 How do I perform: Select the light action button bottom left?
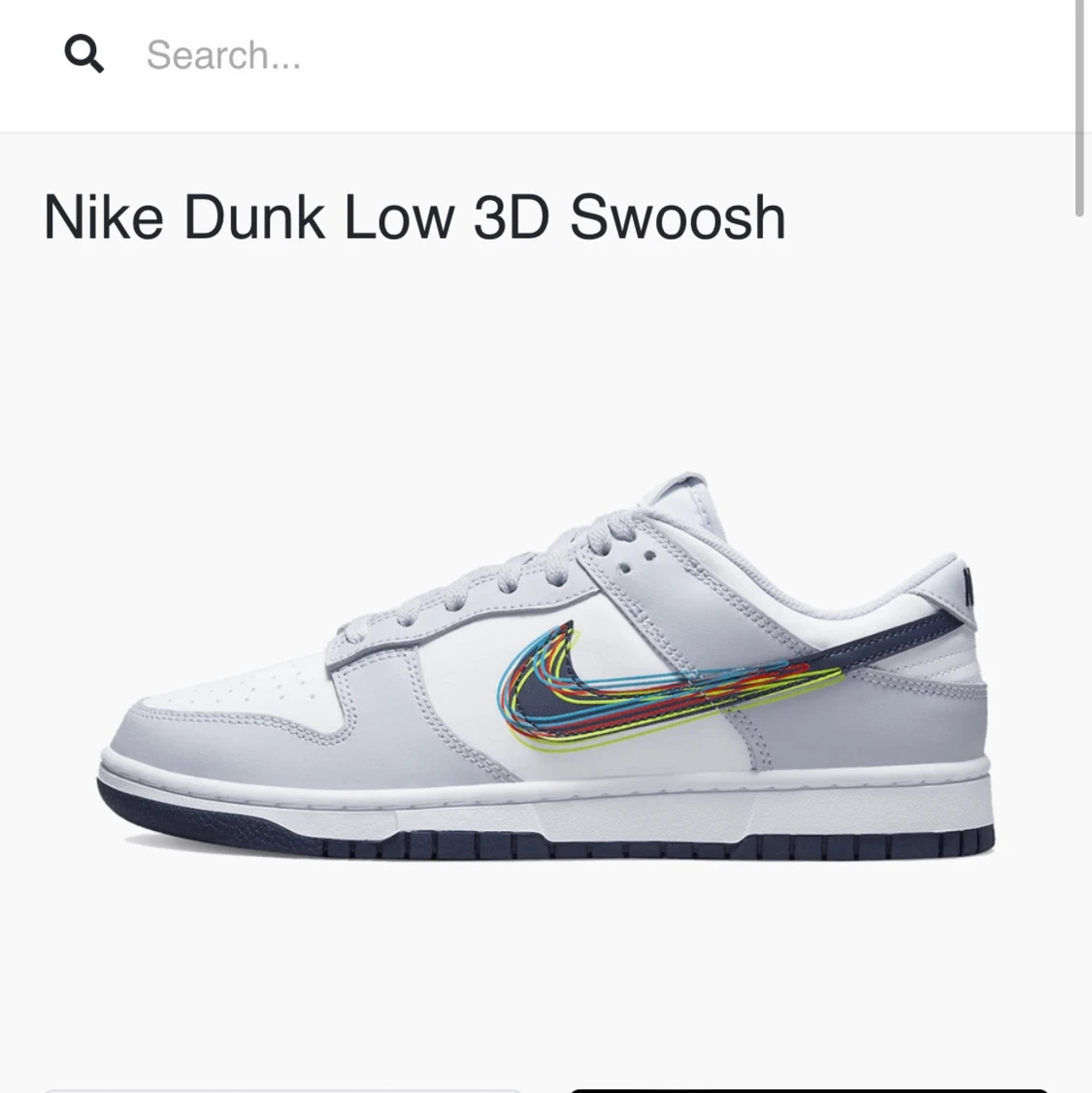(281, 1085)
